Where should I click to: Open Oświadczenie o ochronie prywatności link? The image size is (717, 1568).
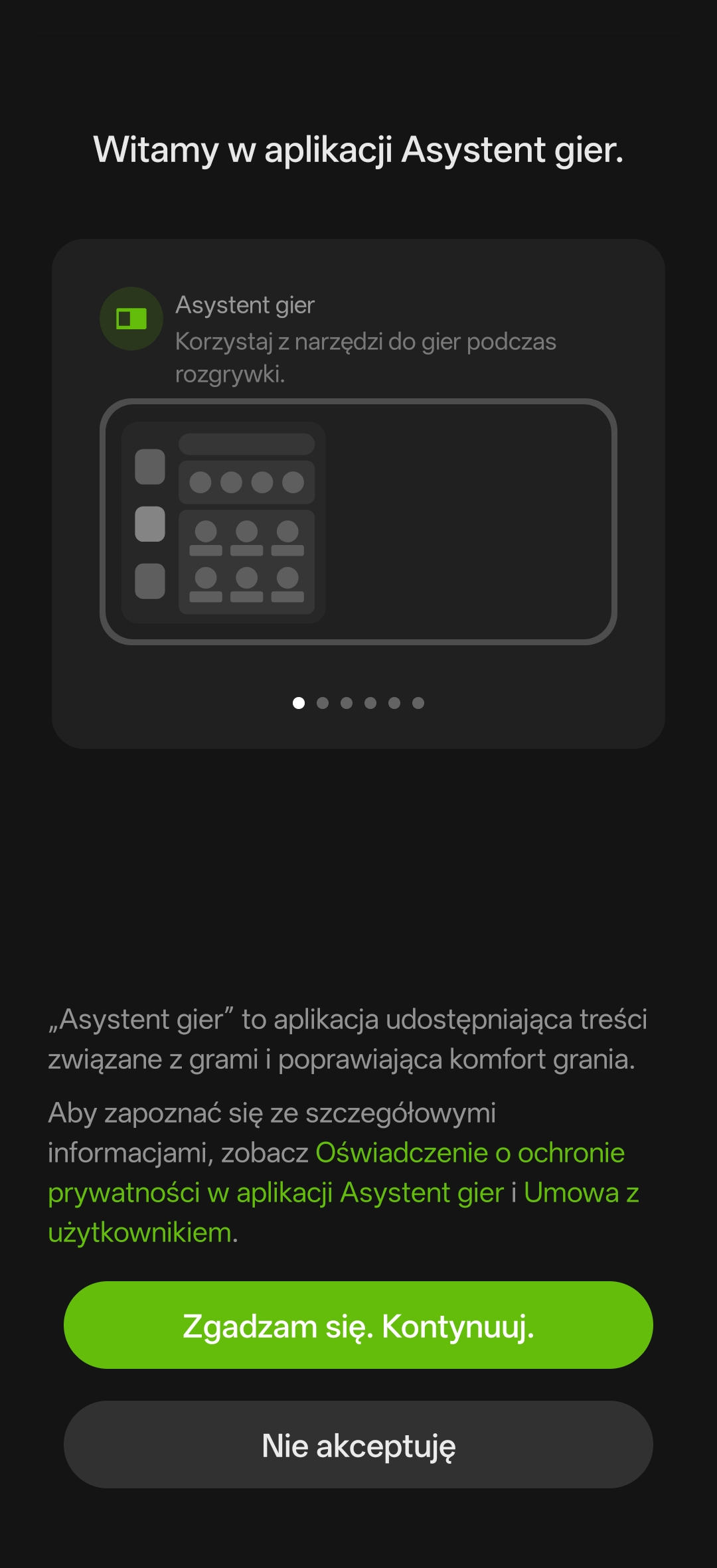(x=469, y=1154)
